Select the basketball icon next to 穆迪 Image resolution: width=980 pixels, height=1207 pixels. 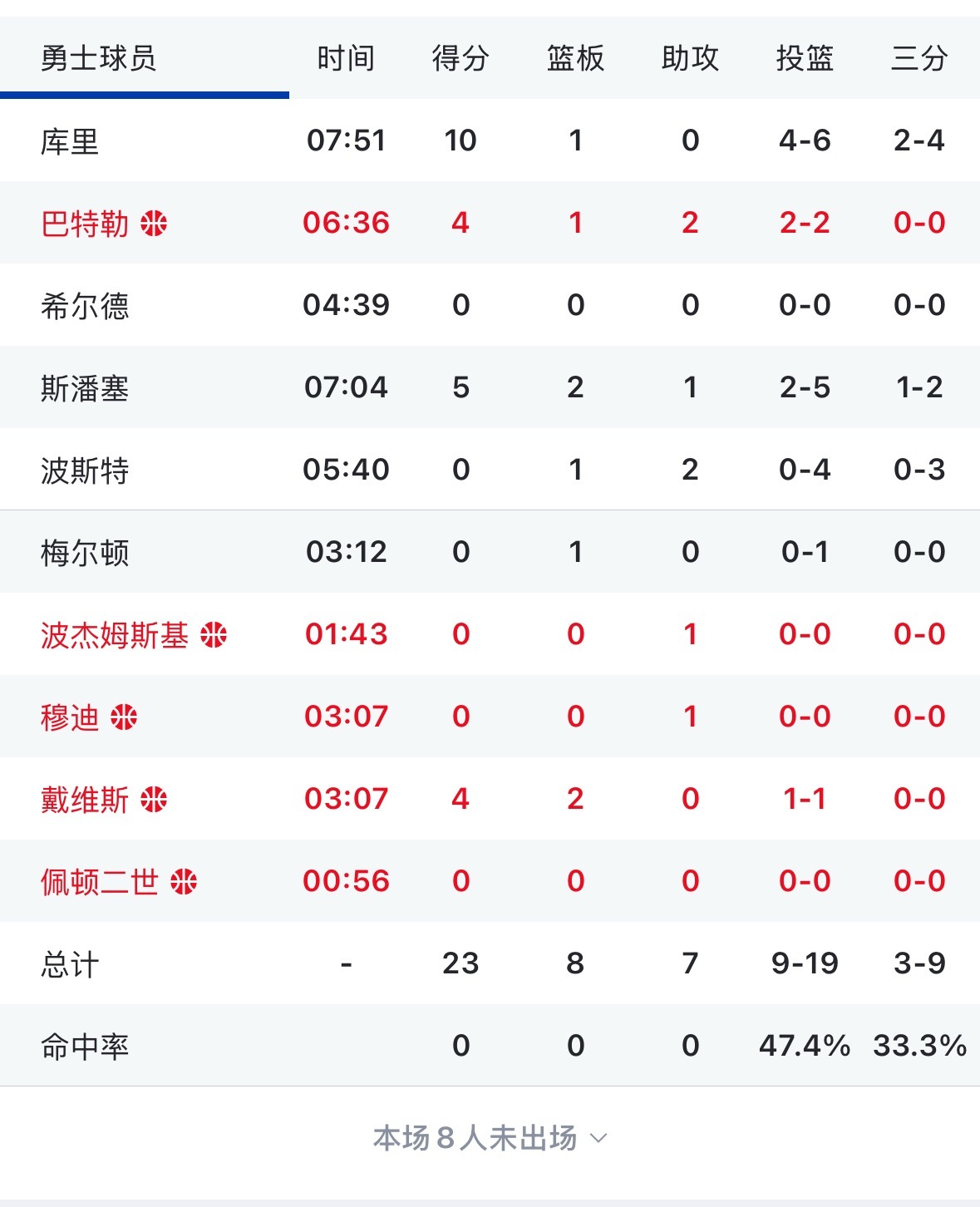tap(123, 715)
